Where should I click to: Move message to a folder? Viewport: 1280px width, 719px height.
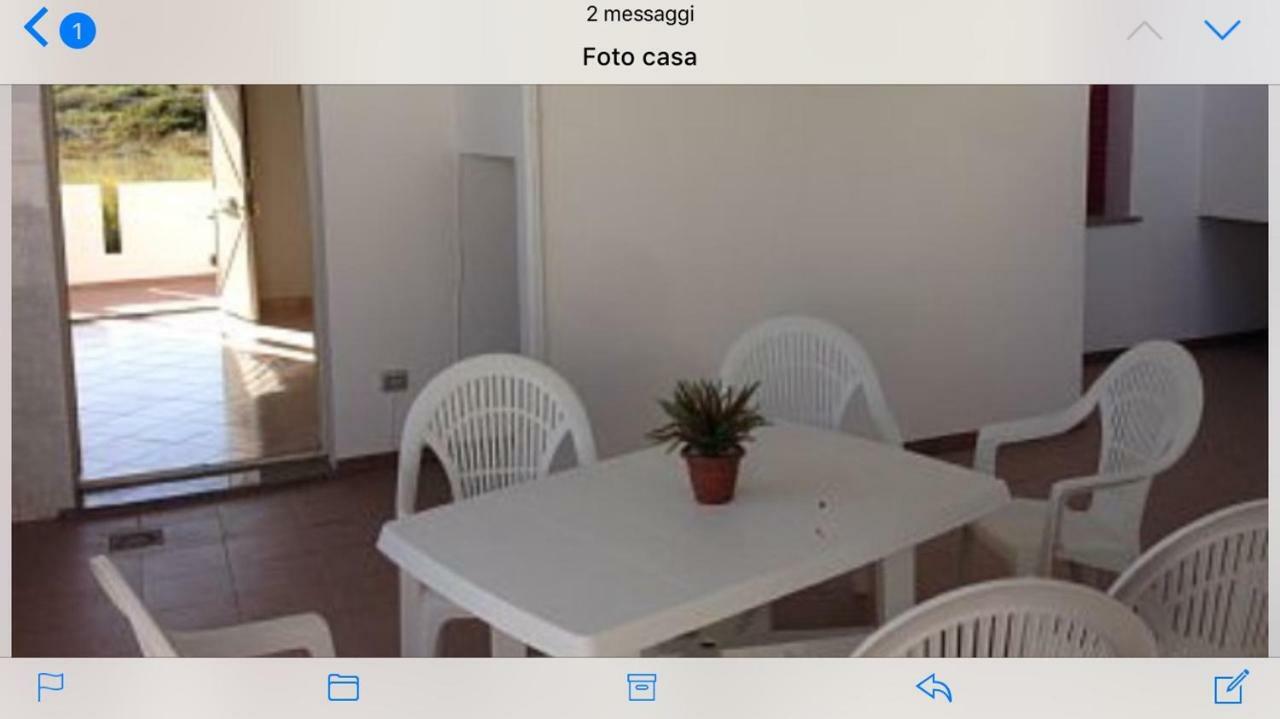click(343, 687)
